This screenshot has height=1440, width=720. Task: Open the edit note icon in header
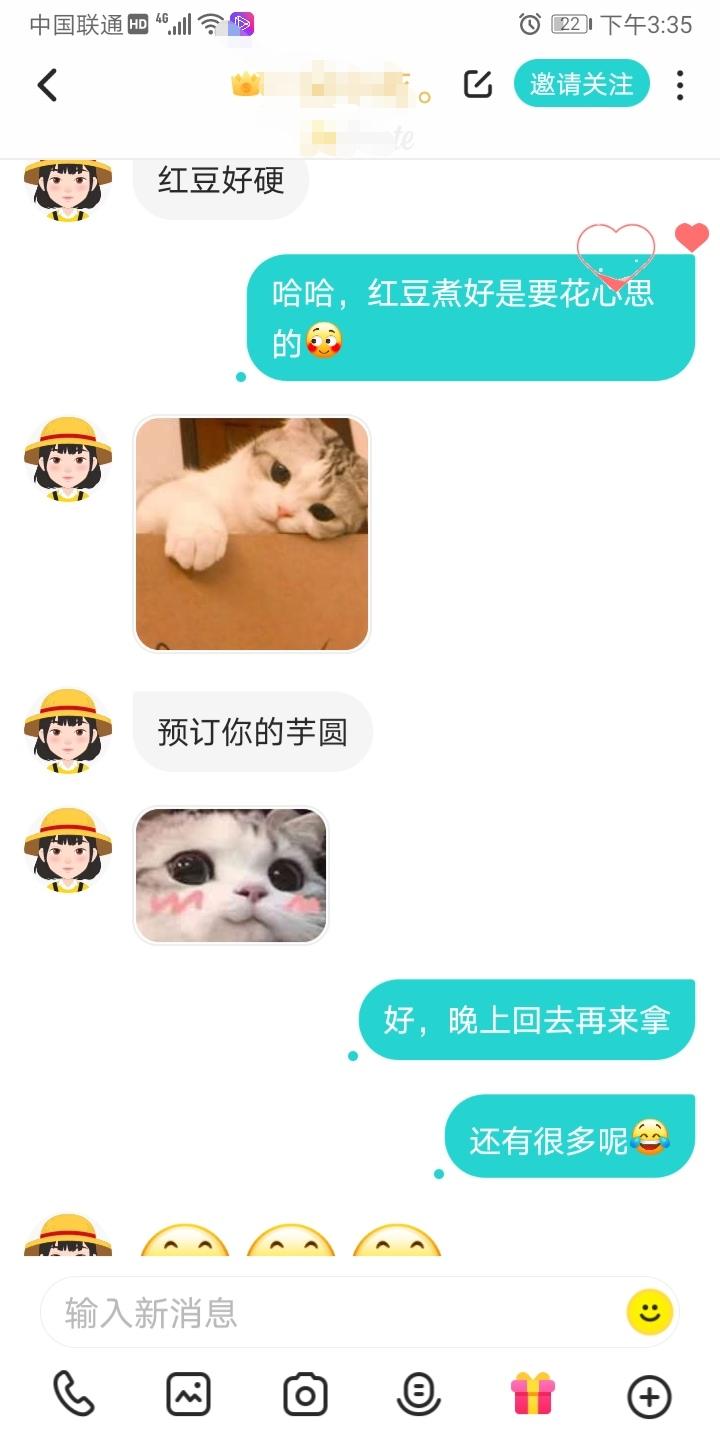pyautogui.click(x=478, y=85)
